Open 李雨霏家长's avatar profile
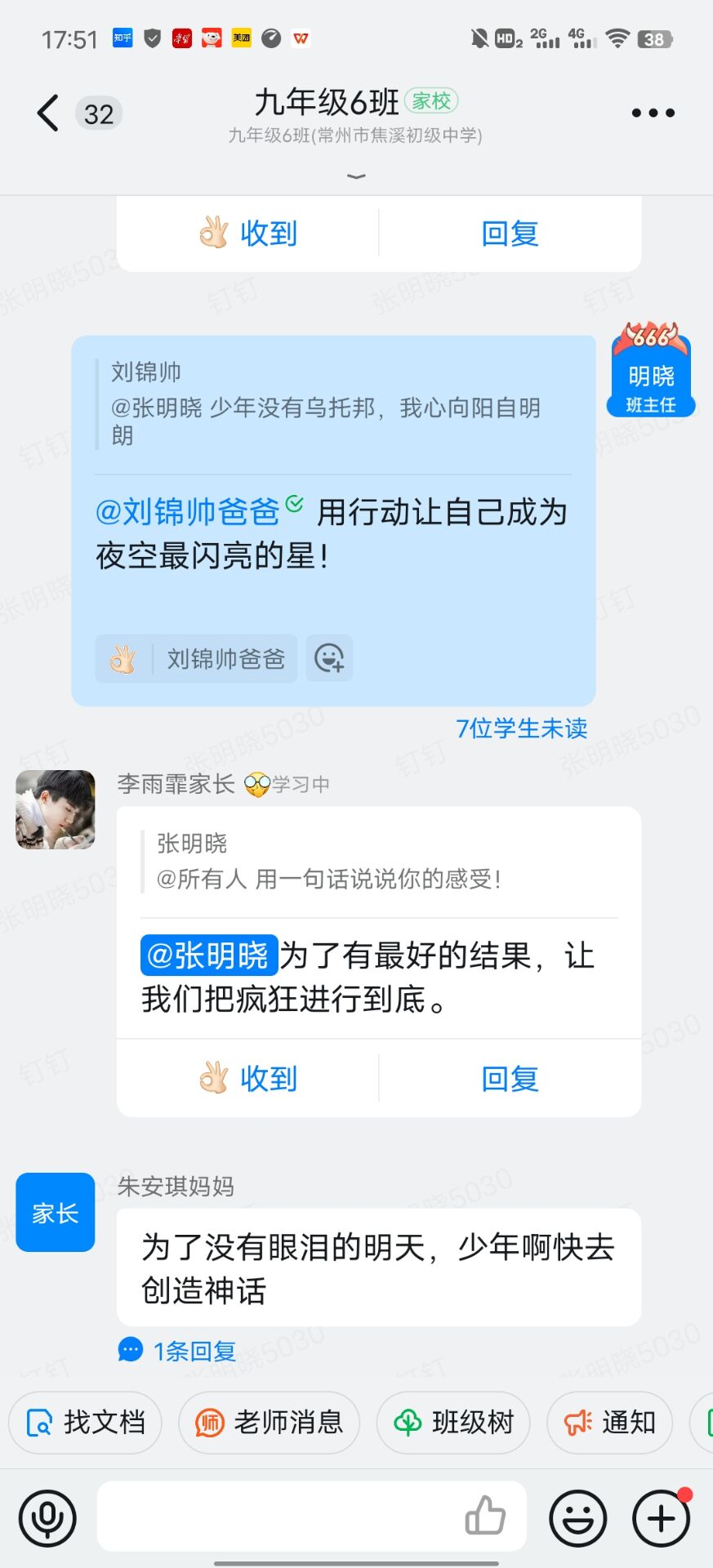Viewport: 713px width, 1568px height. click(x=56, y=809)
